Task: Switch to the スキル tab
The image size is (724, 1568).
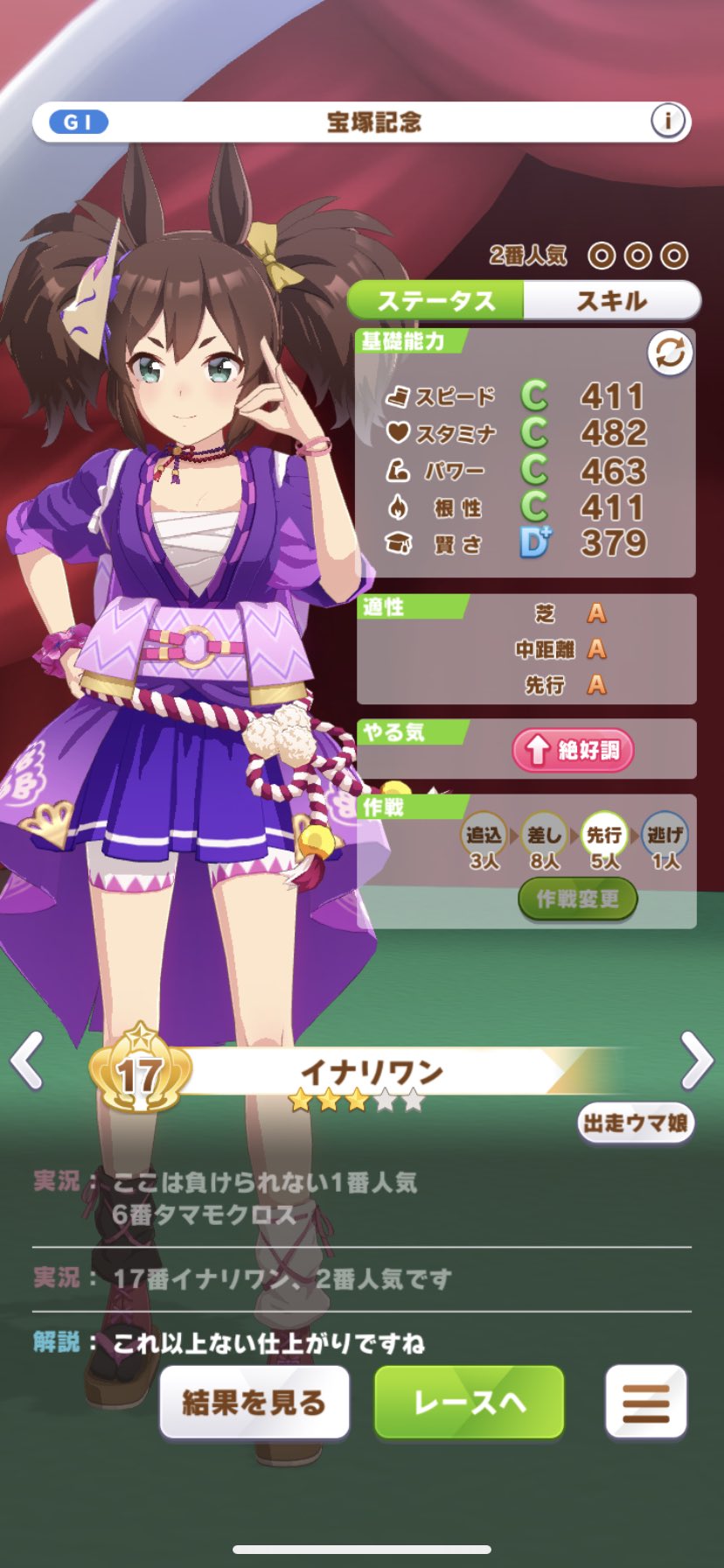Action: click(611, 301)
